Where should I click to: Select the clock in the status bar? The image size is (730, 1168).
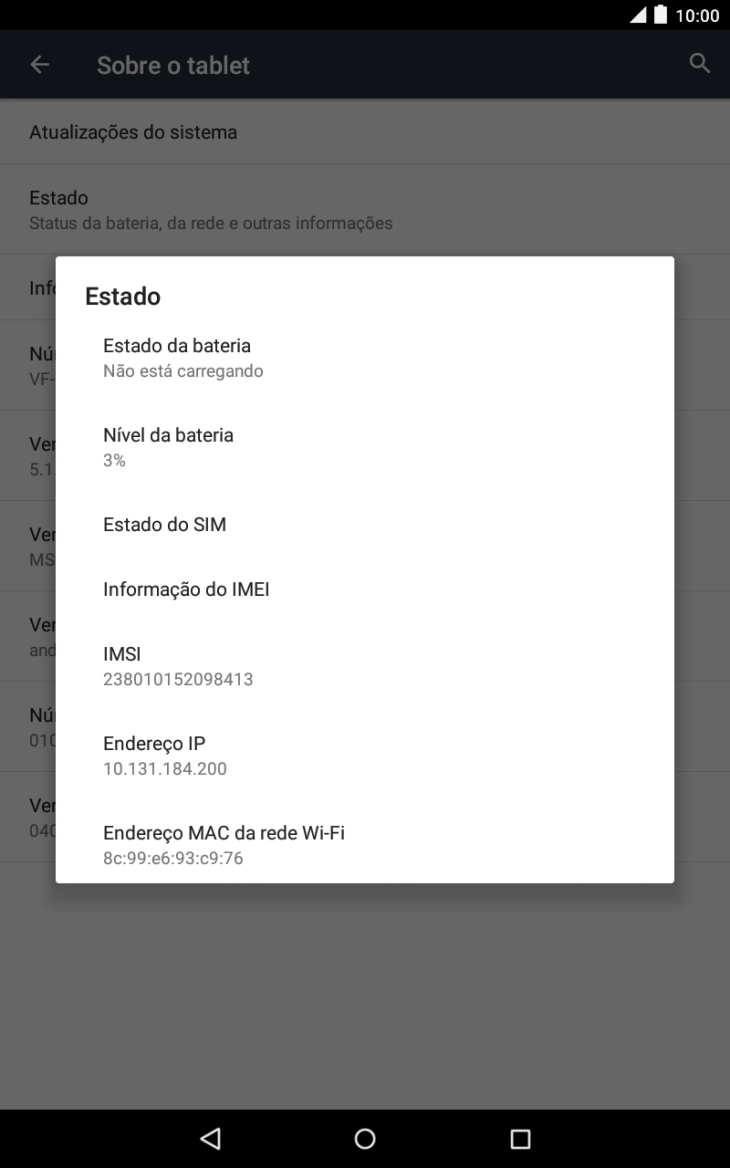(699, 15)
